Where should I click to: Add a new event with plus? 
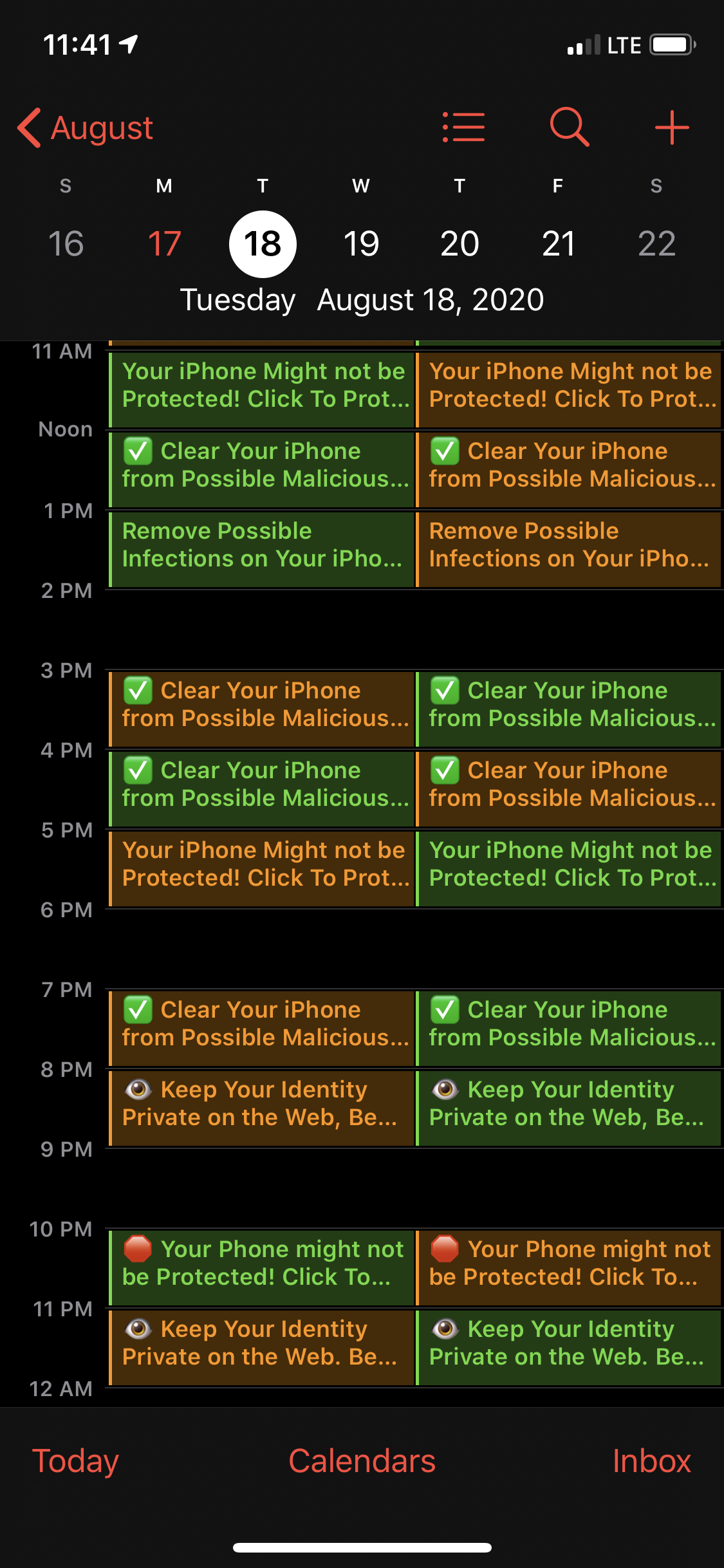coord(672,127)
